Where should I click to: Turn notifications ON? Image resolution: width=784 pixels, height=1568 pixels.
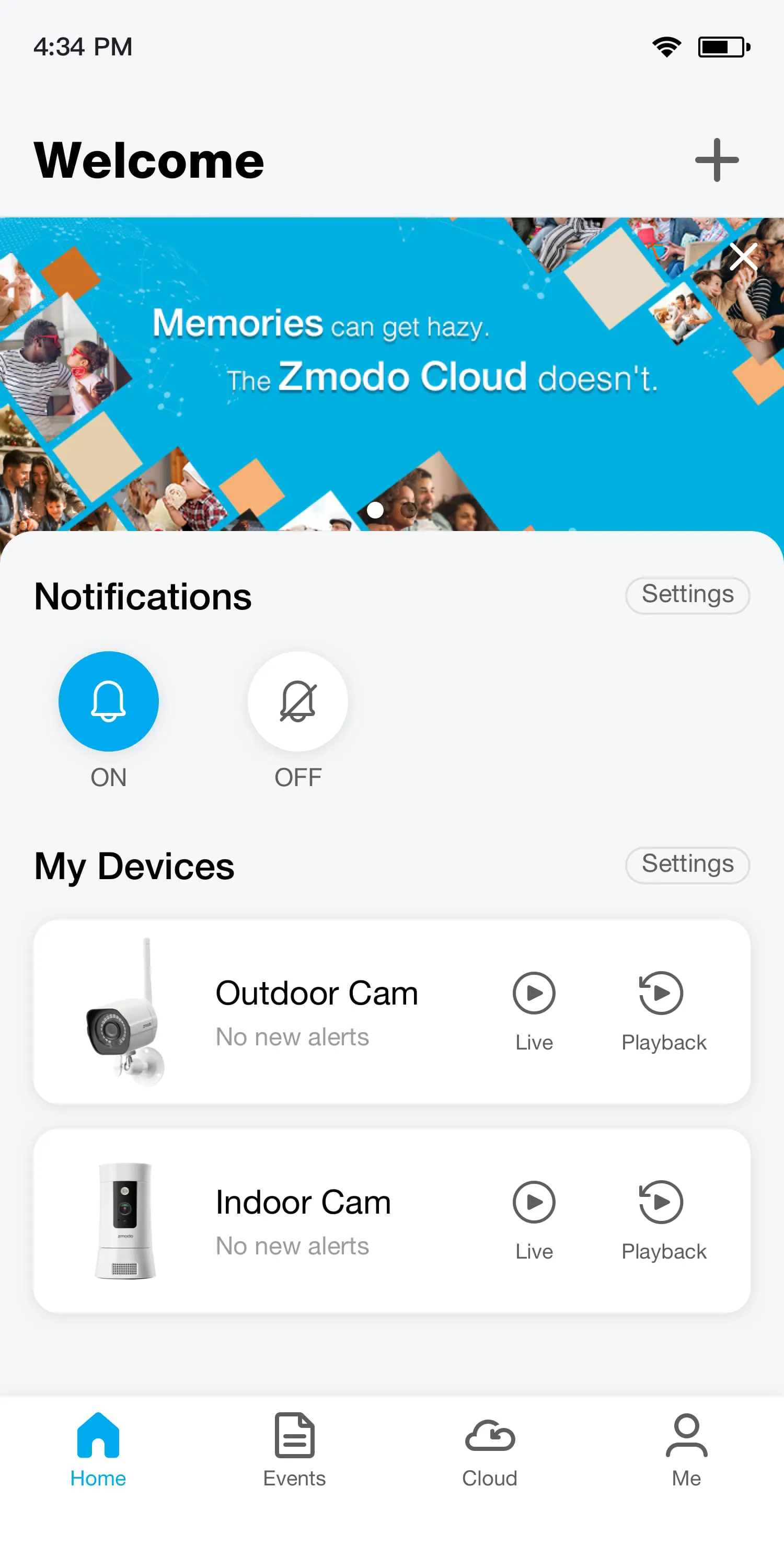click(108, 701)
